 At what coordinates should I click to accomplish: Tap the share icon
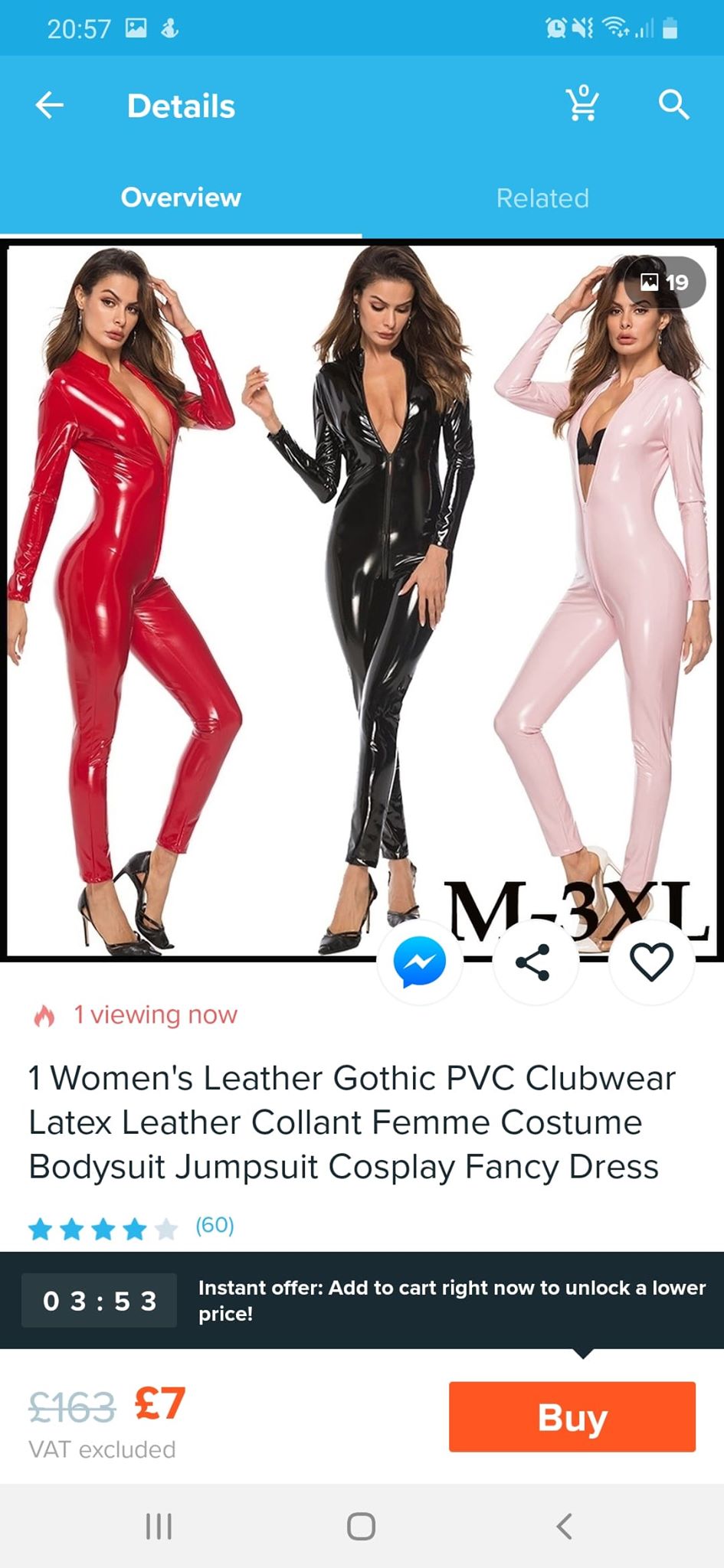pyautogui.click(x=533, y=962)
